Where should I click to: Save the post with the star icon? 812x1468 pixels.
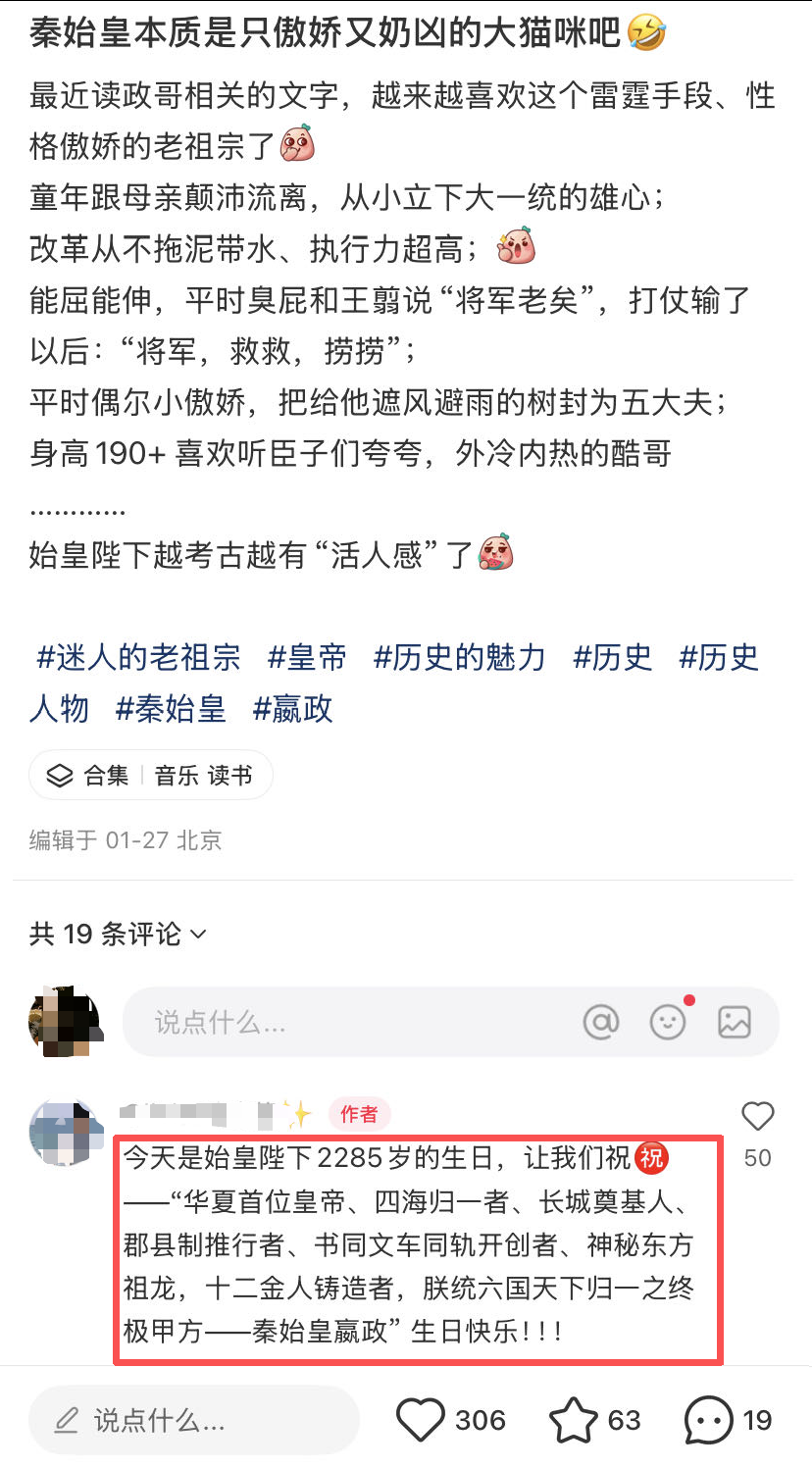pyautogui.click(x=573, y=1420)
